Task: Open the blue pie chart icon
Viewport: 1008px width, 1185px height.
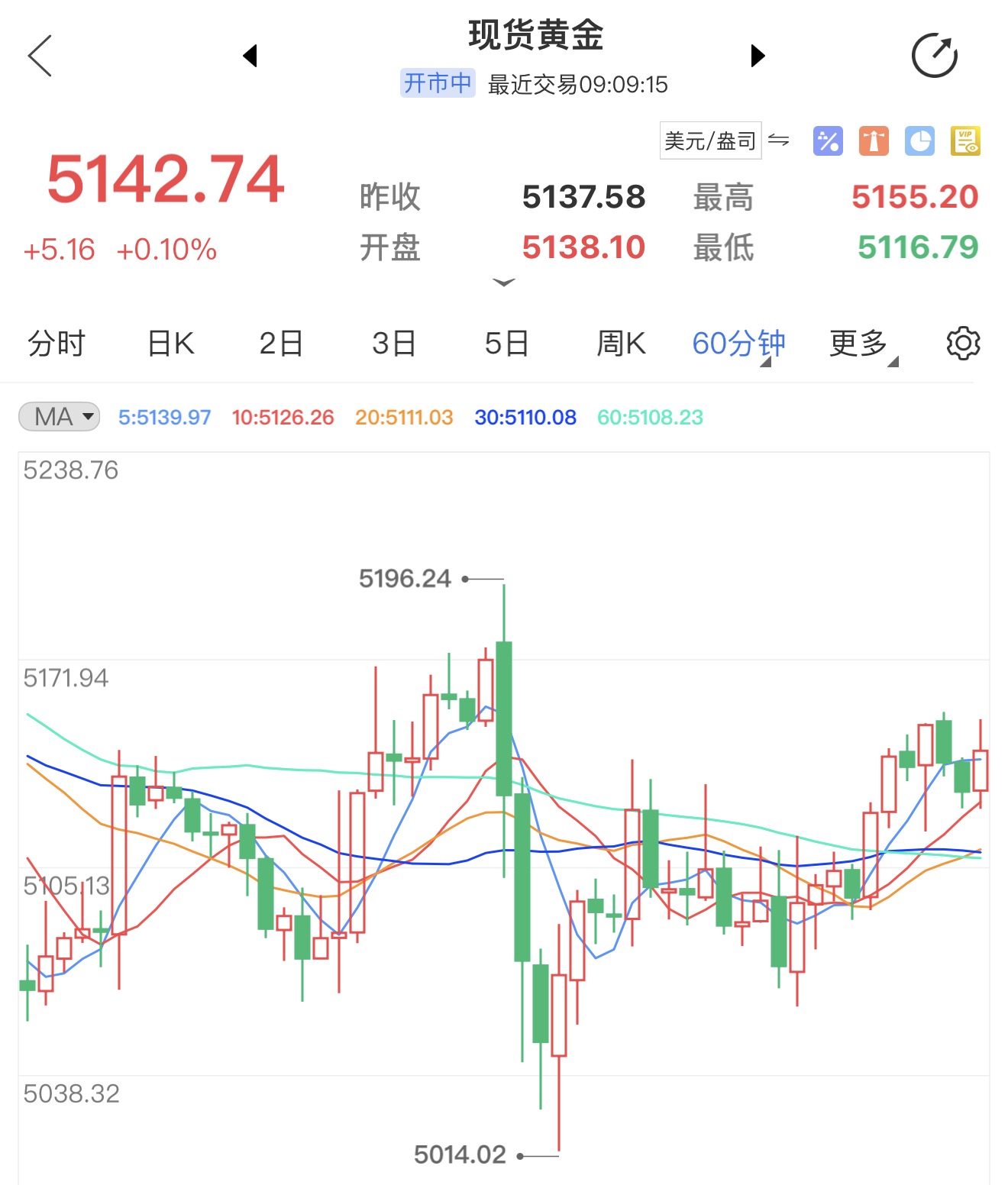Action: pos(919,141)
